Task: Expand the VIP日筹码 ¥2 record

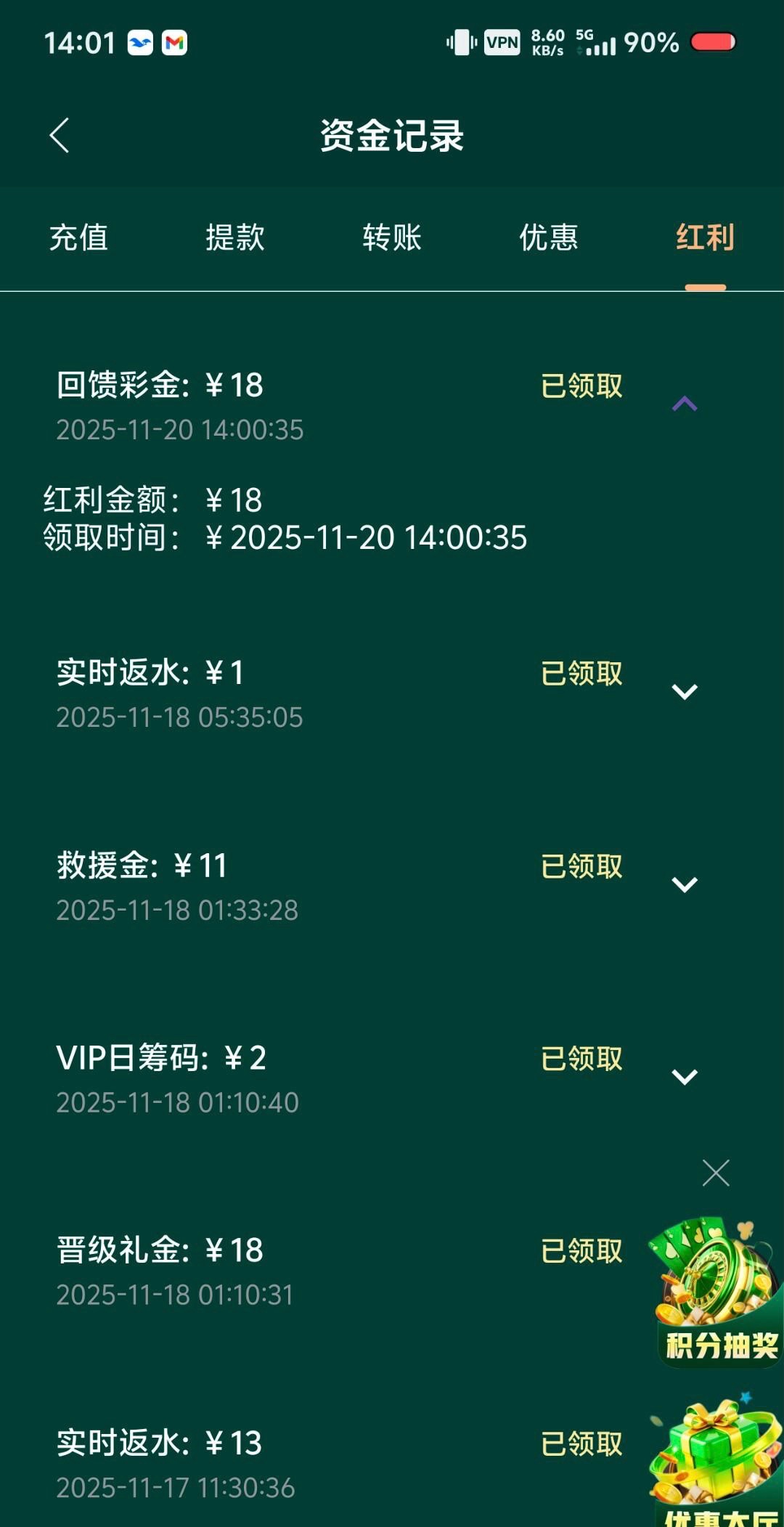Action: tap(685, 1076)
